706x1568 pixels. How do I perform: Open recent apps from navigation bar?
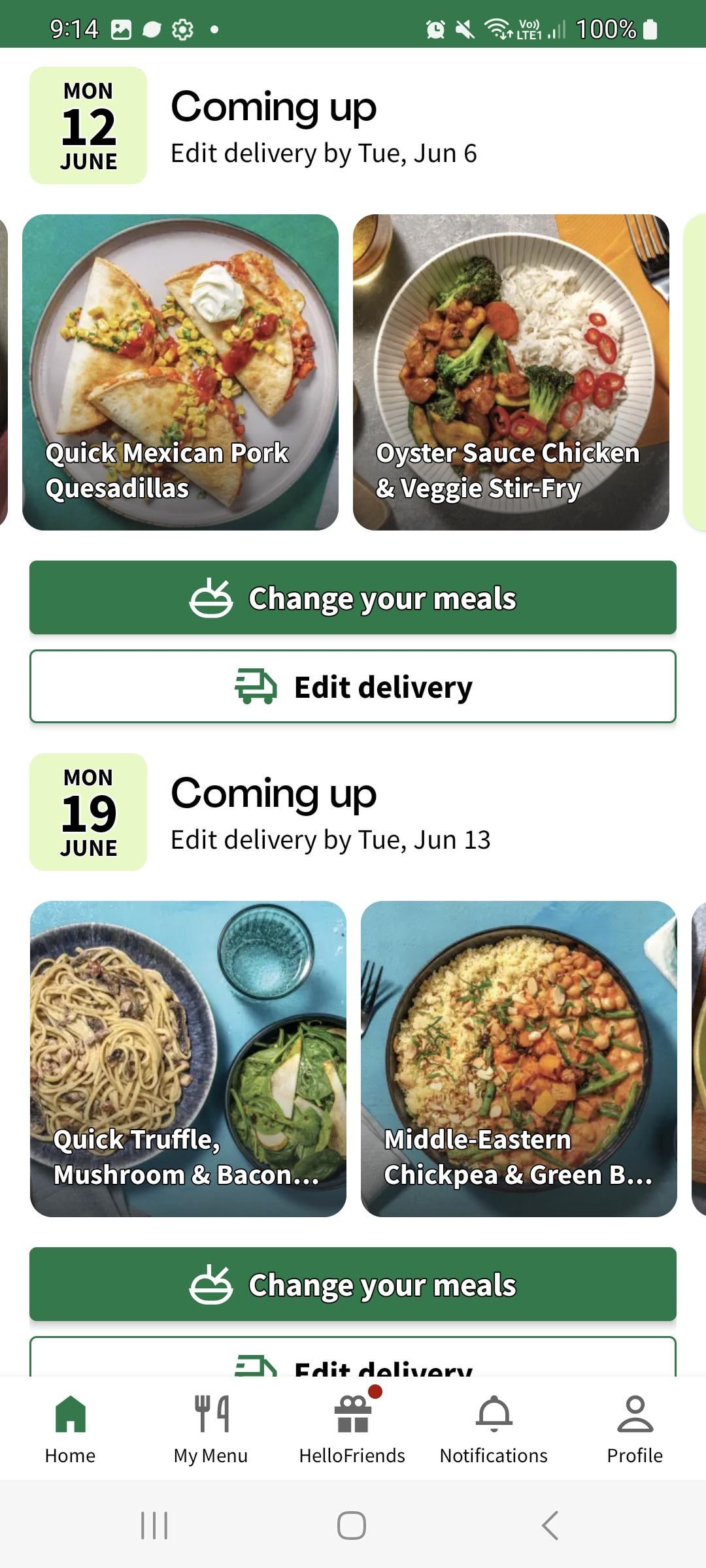154,1526
